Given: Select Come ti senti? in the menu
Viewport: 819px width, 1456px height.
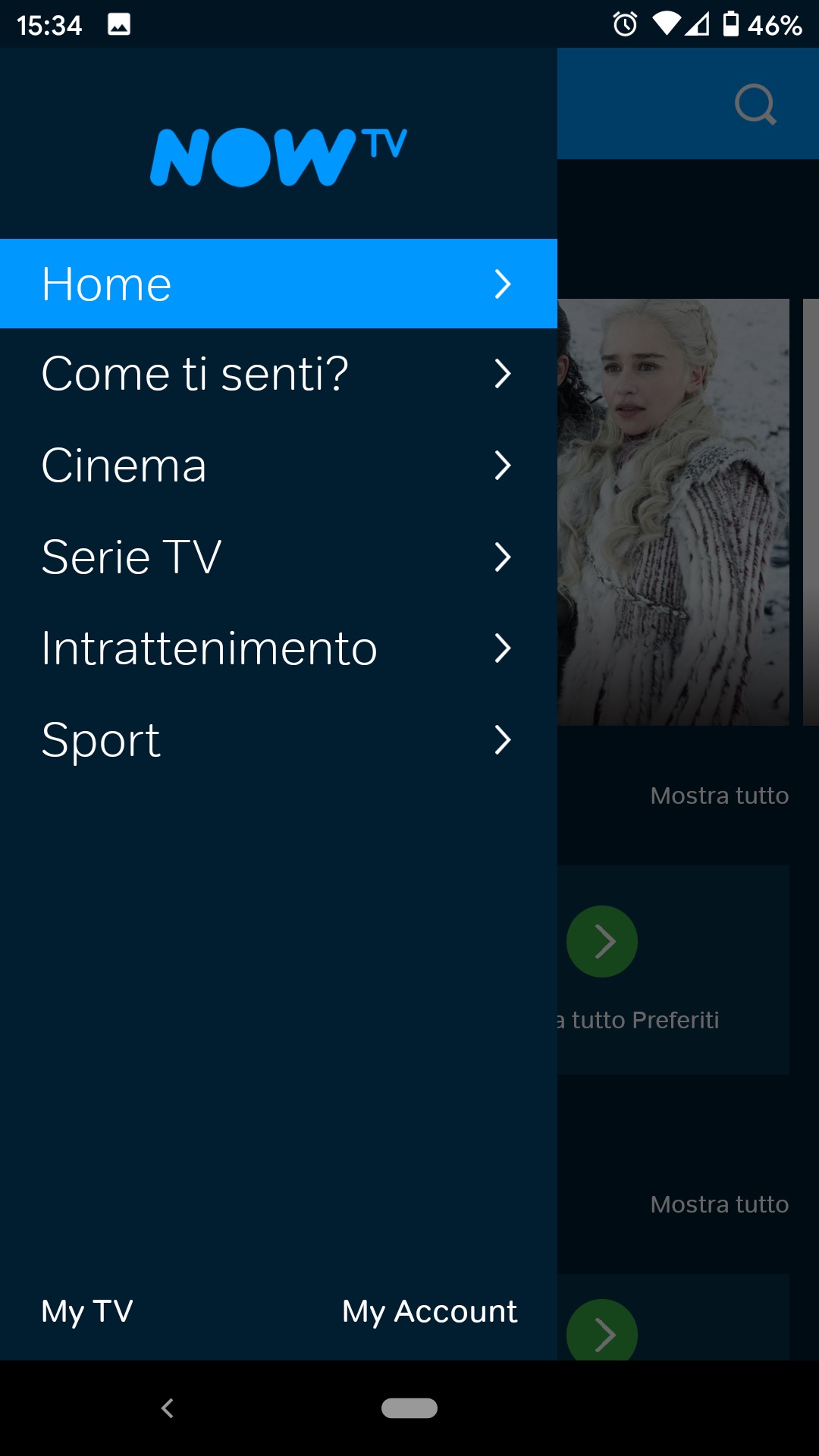Looking at the screenshot, I should tap(278, 374).
